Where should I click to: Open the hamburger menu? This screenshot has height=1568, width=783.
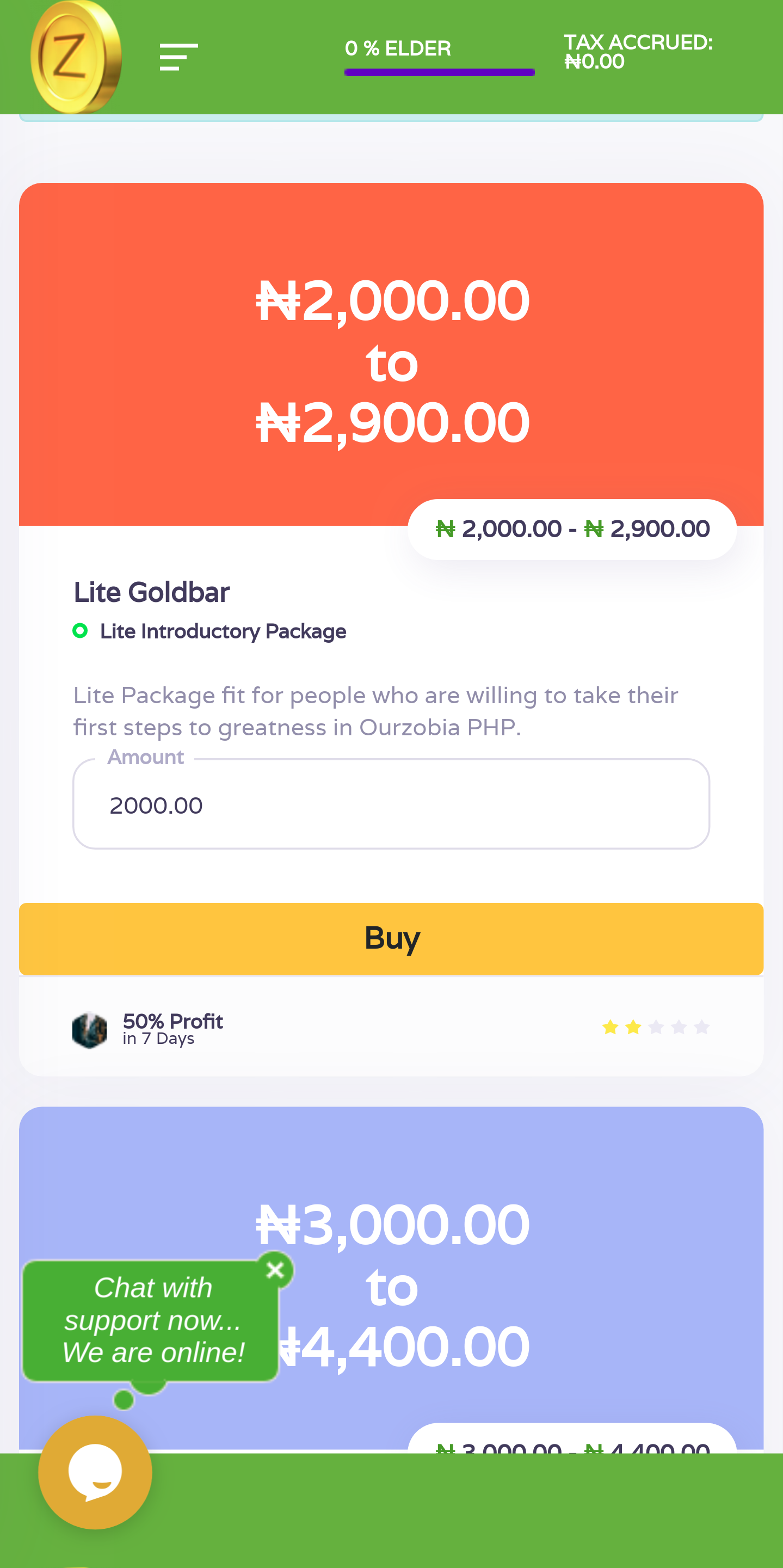[179, 57]
